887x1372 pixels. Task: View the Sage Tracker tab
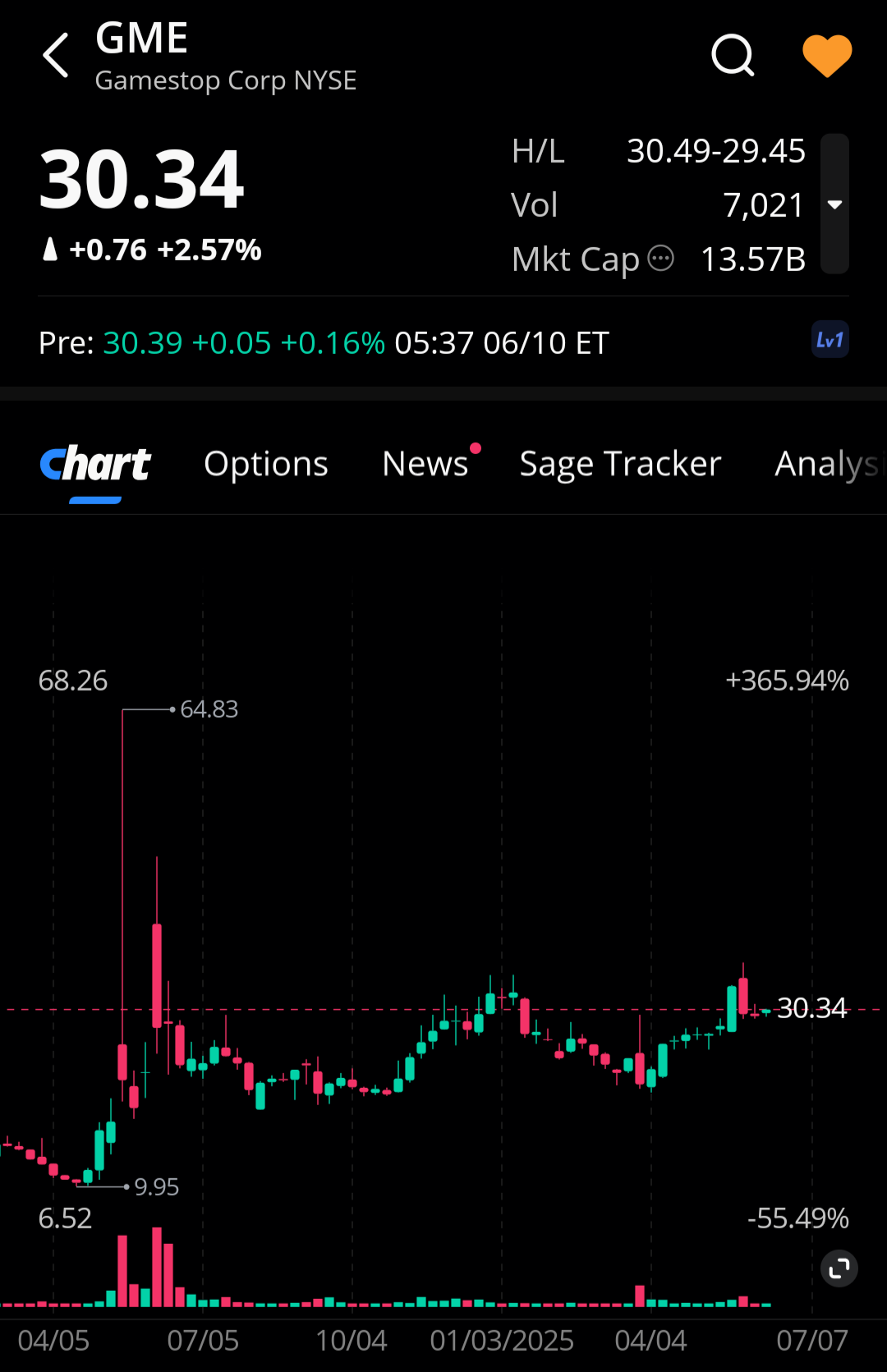click(620, 464)
